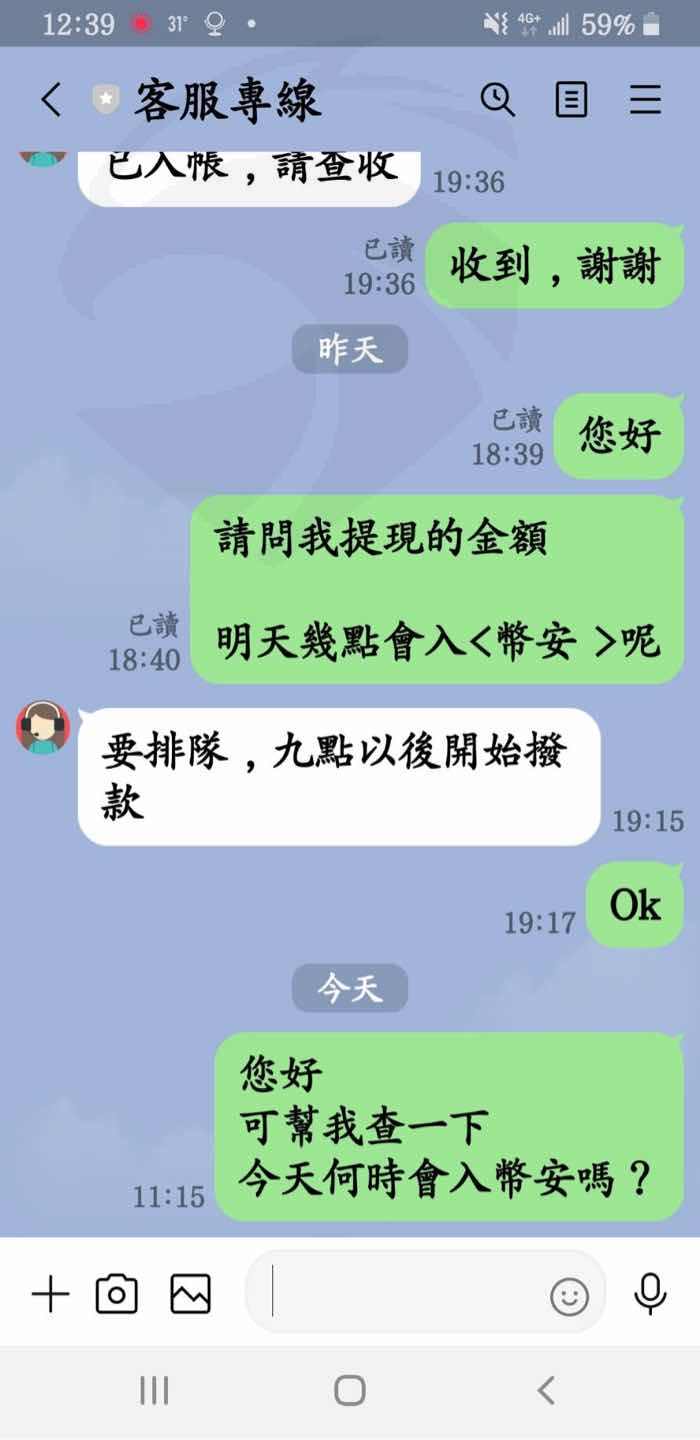The image size is (700, 1440).
Task: Search within this chat
Action: [497, 100]
